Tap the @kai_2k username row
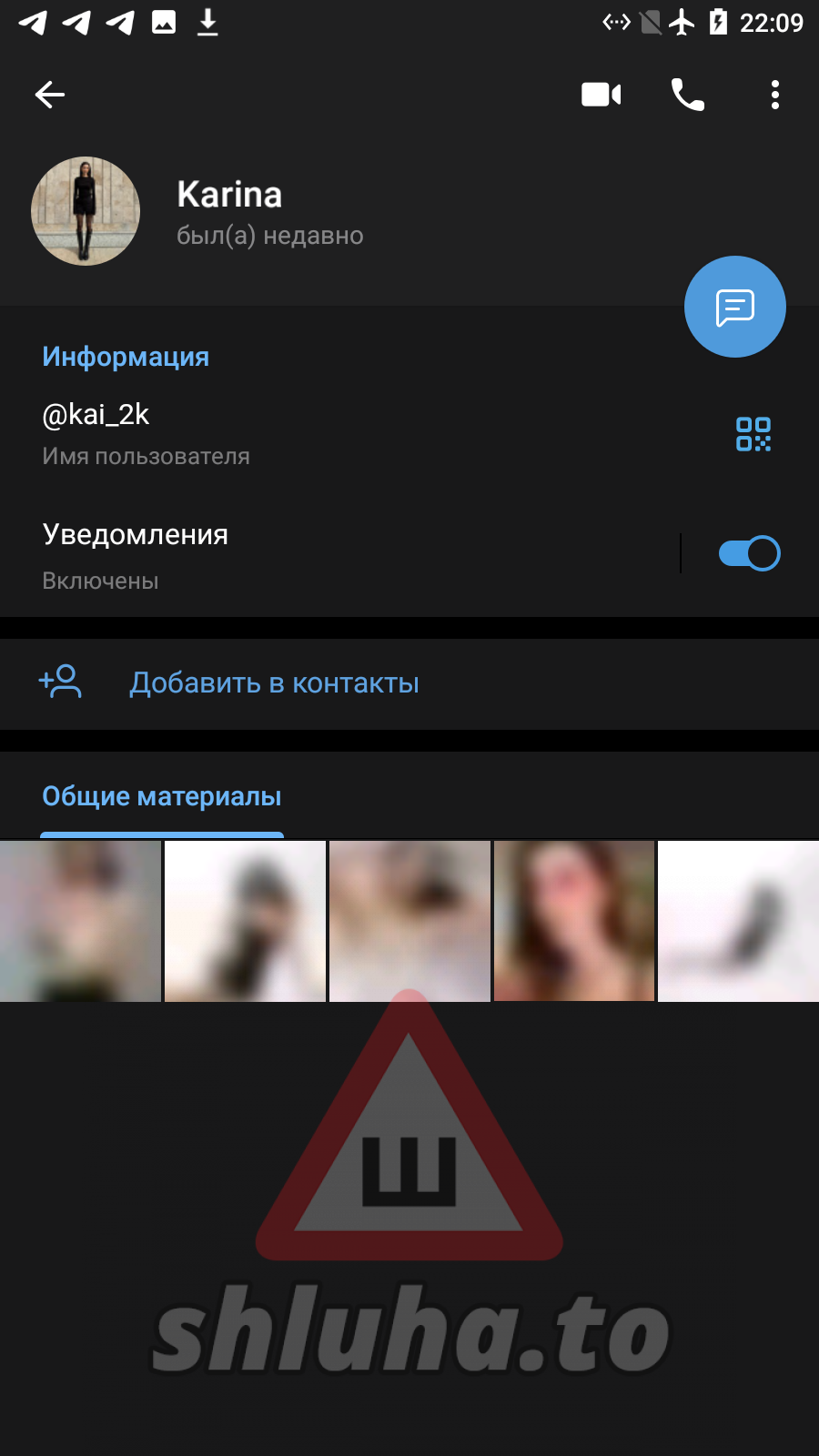This screenshot has width=819, height=1456. [273, 433]
